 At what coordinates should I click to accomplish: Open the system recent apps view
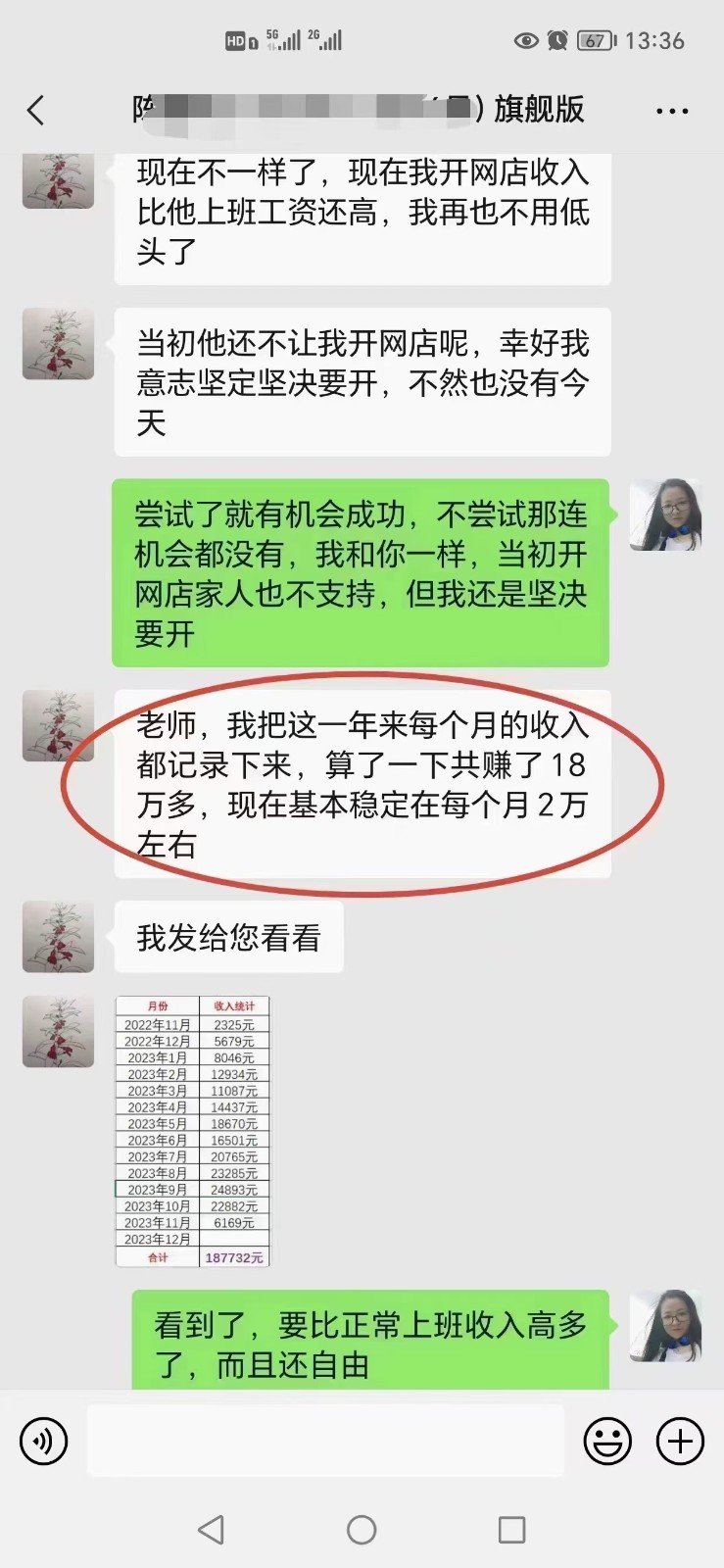click(x=511, y=1530)
